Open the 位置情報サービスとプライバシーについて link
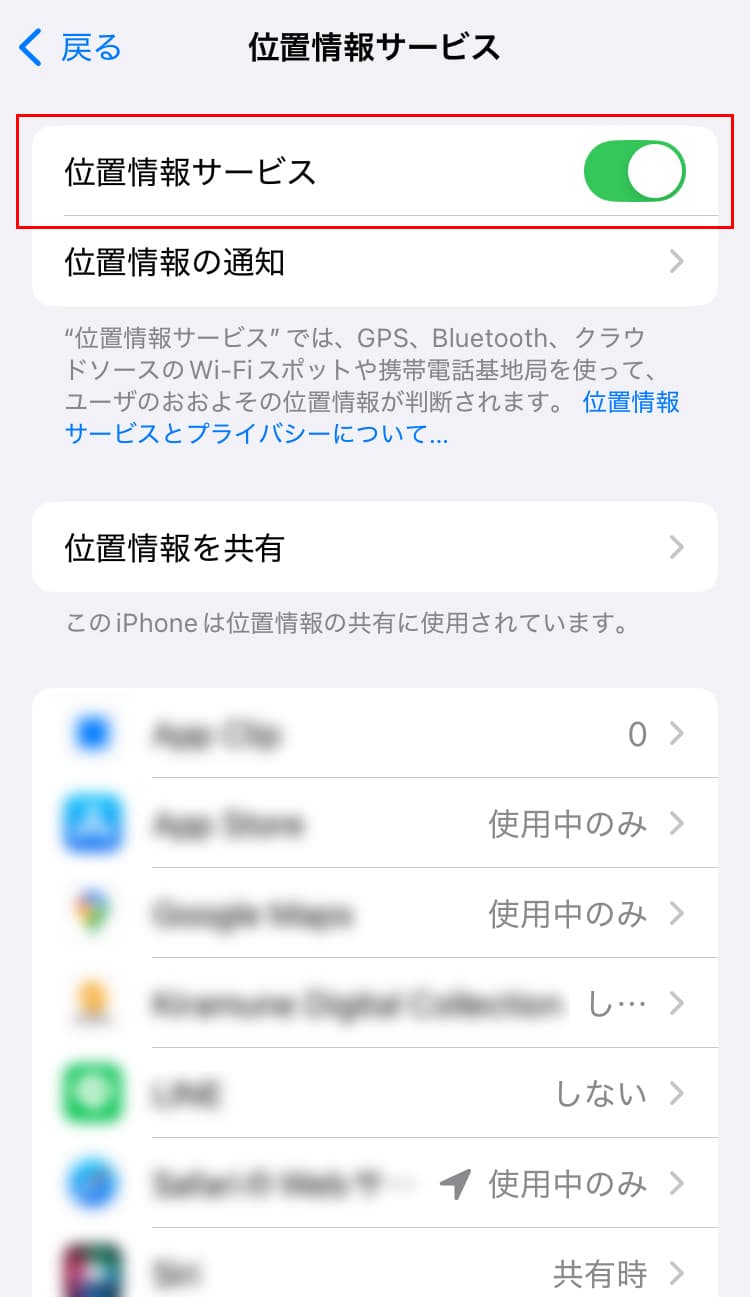 click(372, 418)
